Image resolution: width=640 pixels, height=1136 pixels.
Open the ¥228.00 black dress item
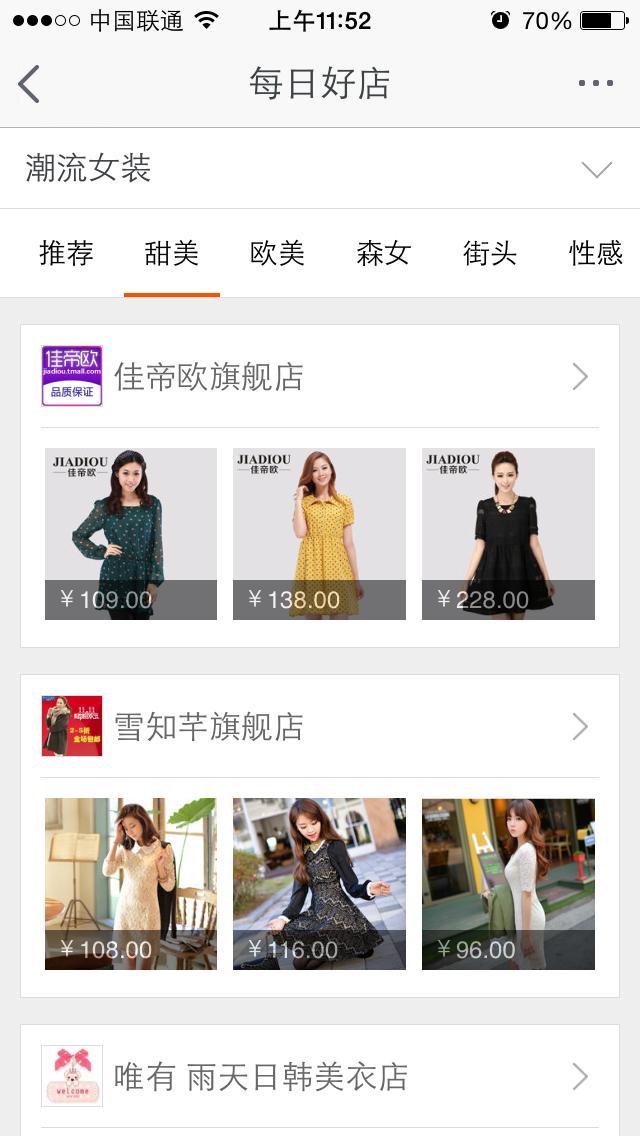[508, 534]
